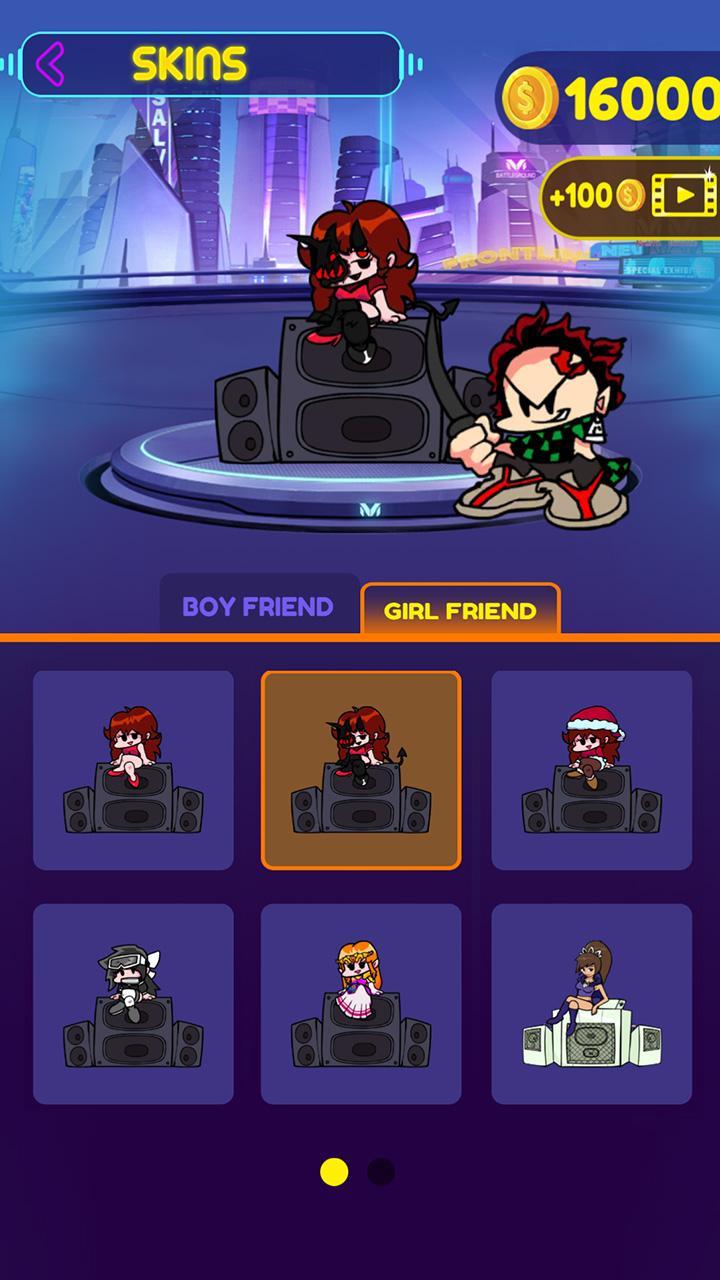720x1280 pixels.
Task: Switch to the Boy Friend tab
Action: 257,605
